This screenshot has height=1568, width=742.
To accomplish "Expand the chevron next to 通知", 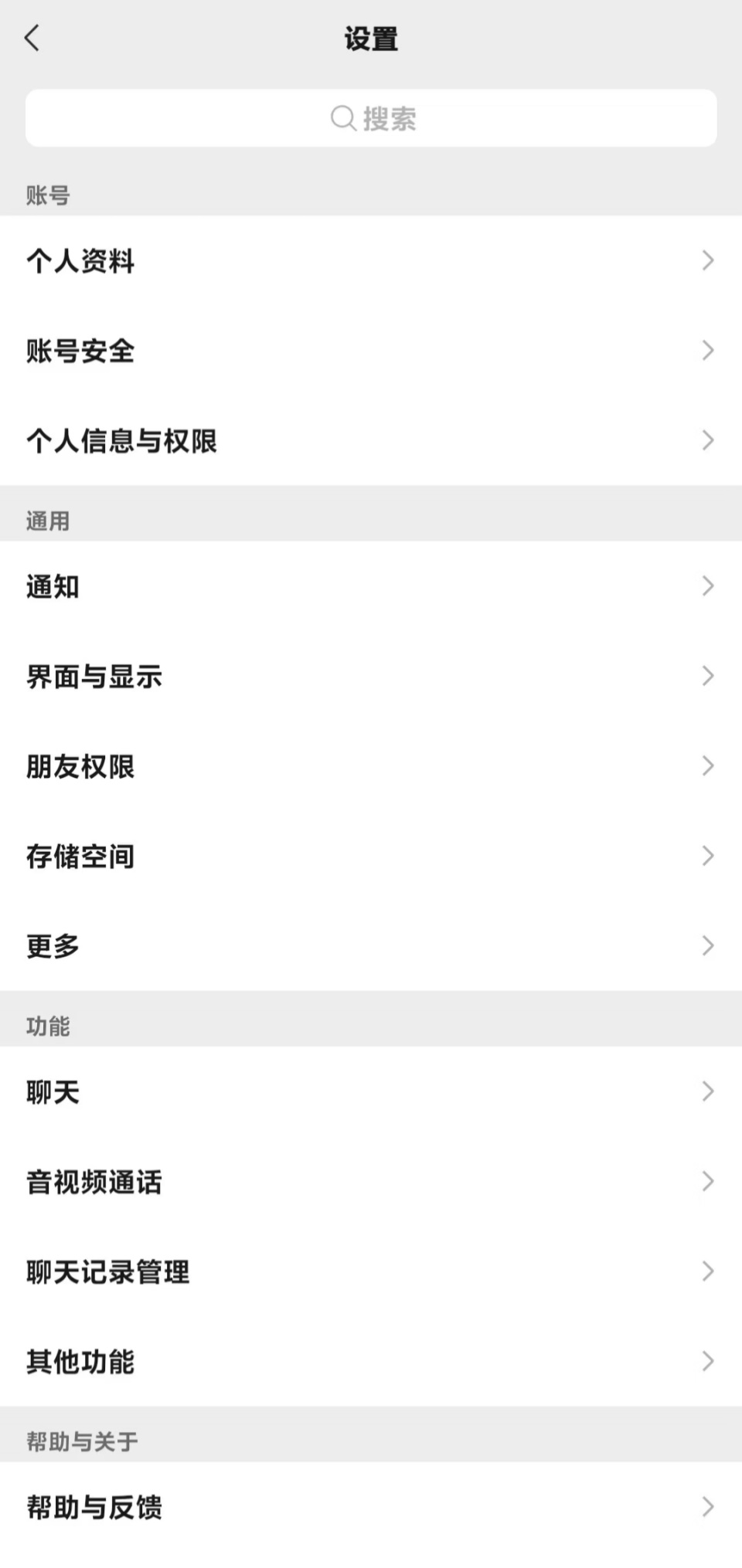I will click(708, 585).
